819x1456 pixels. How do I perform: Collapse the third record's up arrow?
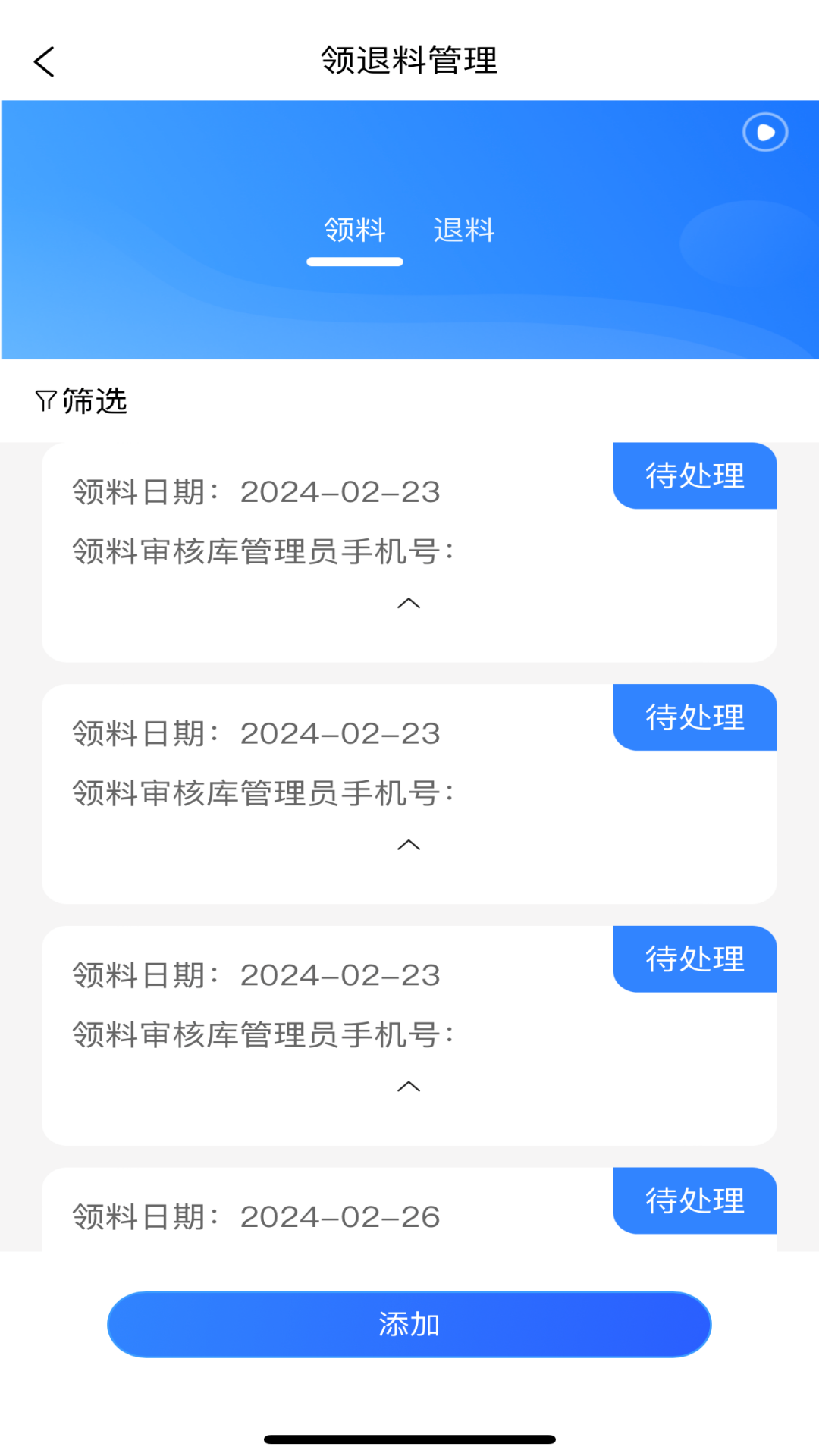pyautogui.click(x=409, y=1085)
